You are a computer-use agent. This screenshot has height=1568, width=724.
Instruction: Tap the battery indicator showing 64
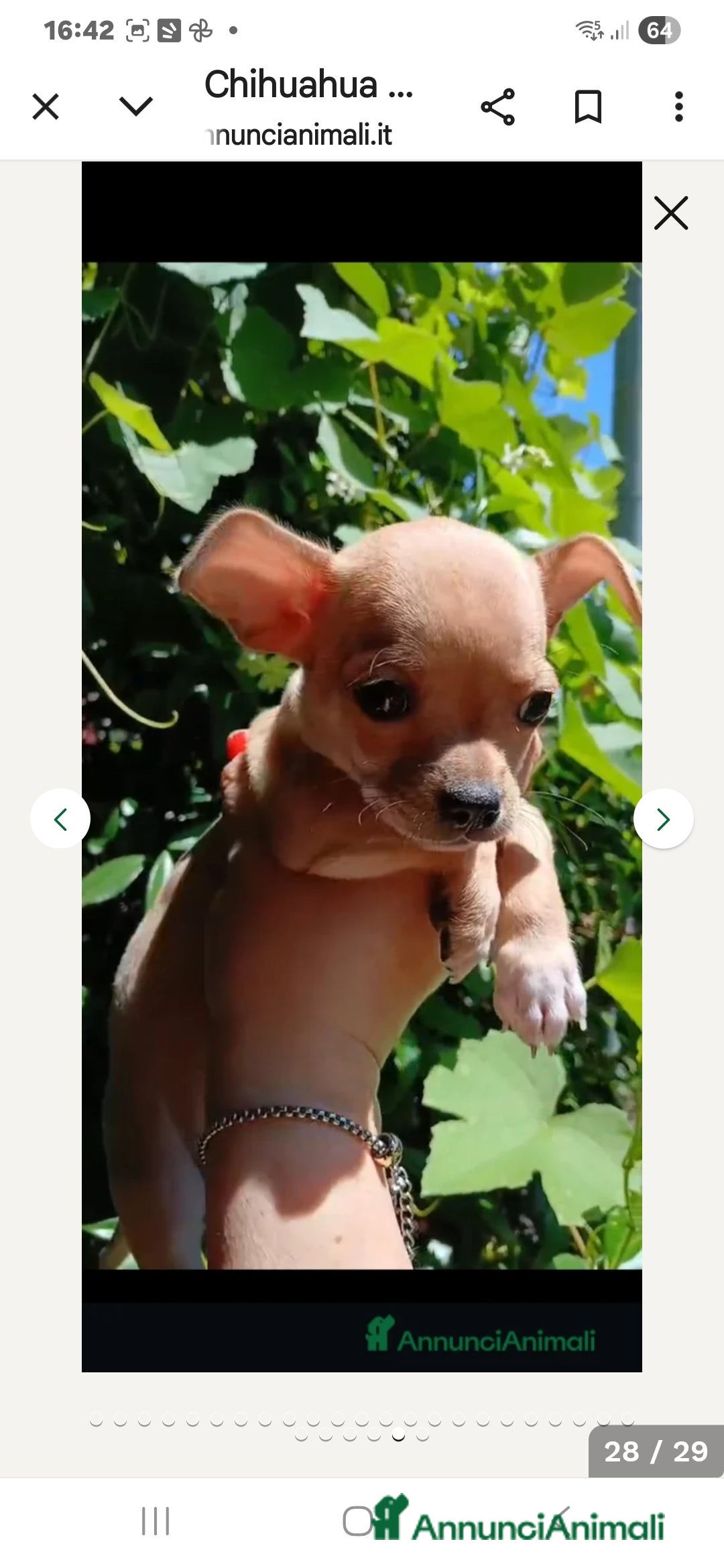click(x=660, y=29)
